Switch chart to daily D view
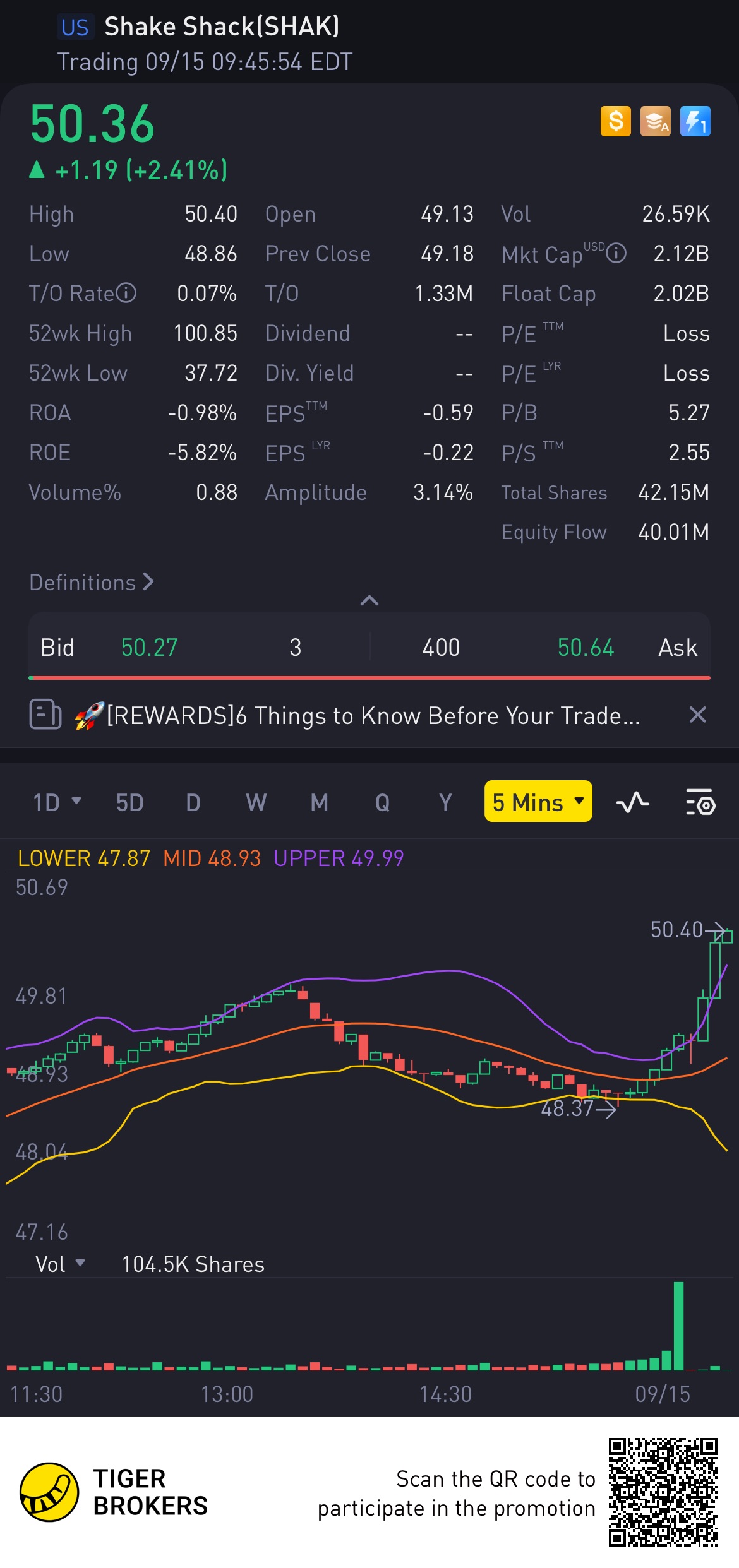The height and width of the screenshot is (1568, 739). click(193, 802)
